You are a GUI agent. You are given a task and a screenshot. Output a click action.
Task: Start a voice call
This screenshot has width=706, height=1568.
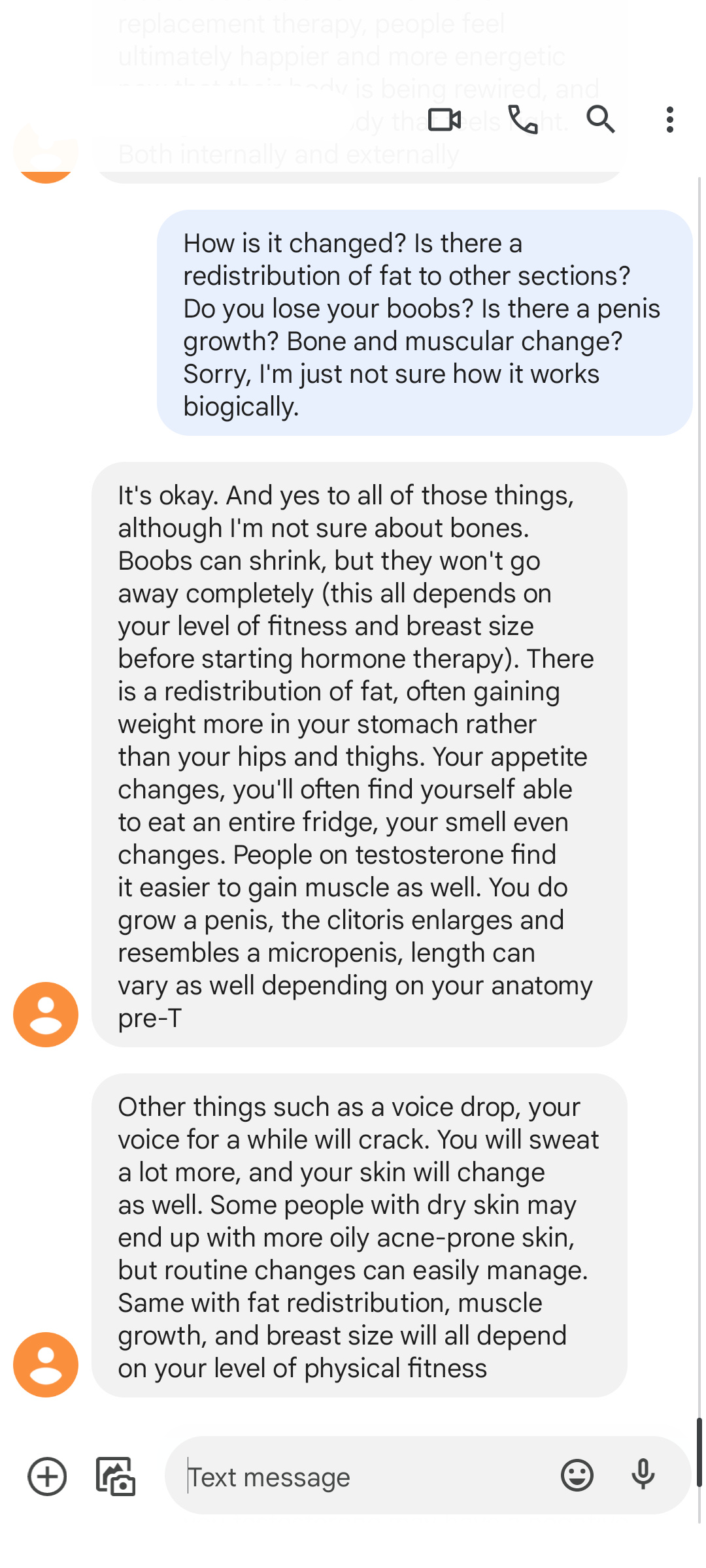pyautogui.click(x=523, y=120)
